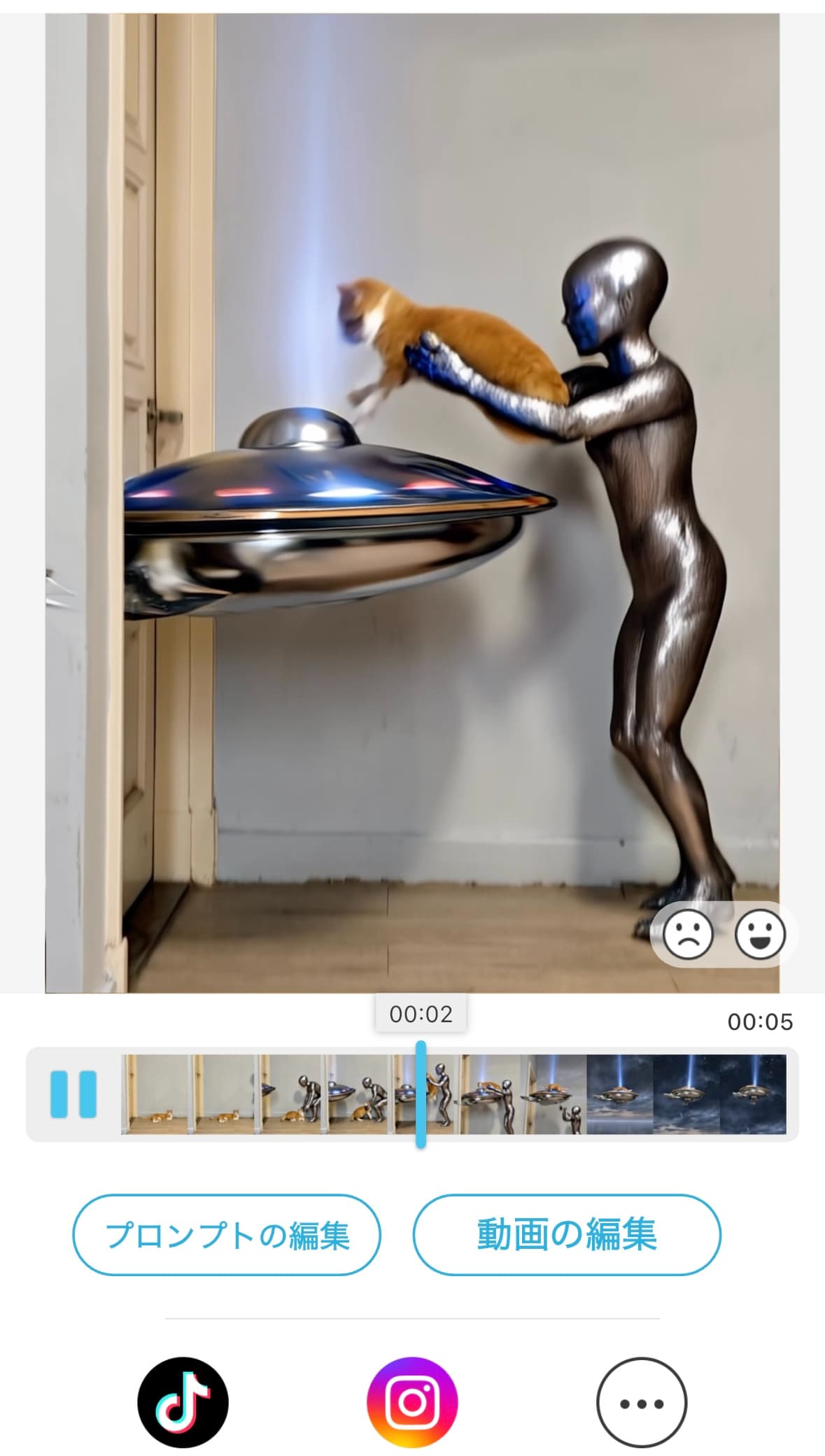Rate the video with sad face
Image resolution: width=825 pixels, height=1456 pixels.
coord(688,934)
